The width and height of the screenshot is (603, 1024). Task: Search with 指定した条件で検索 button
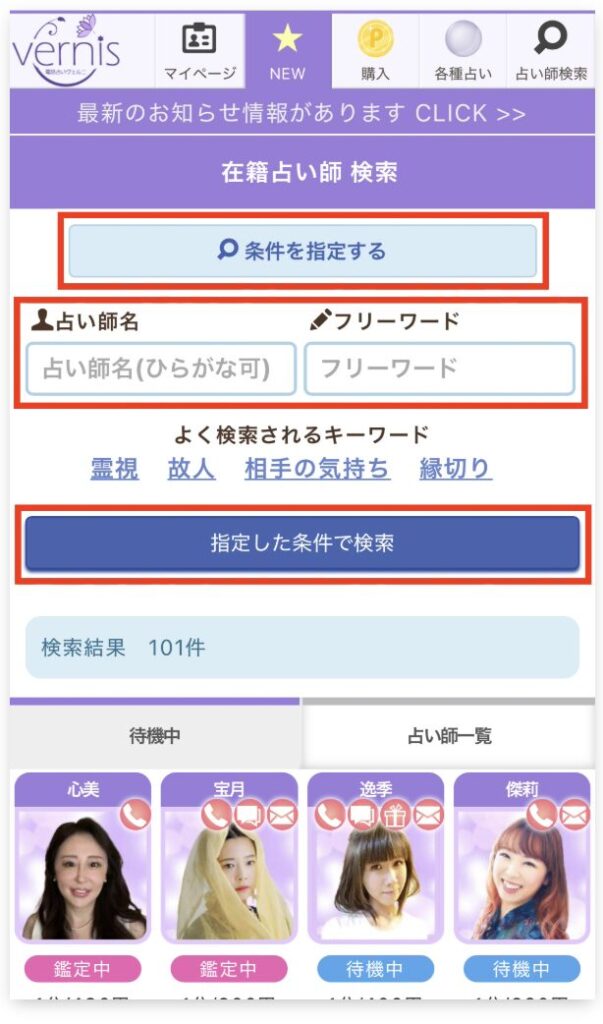coord(302,544)
